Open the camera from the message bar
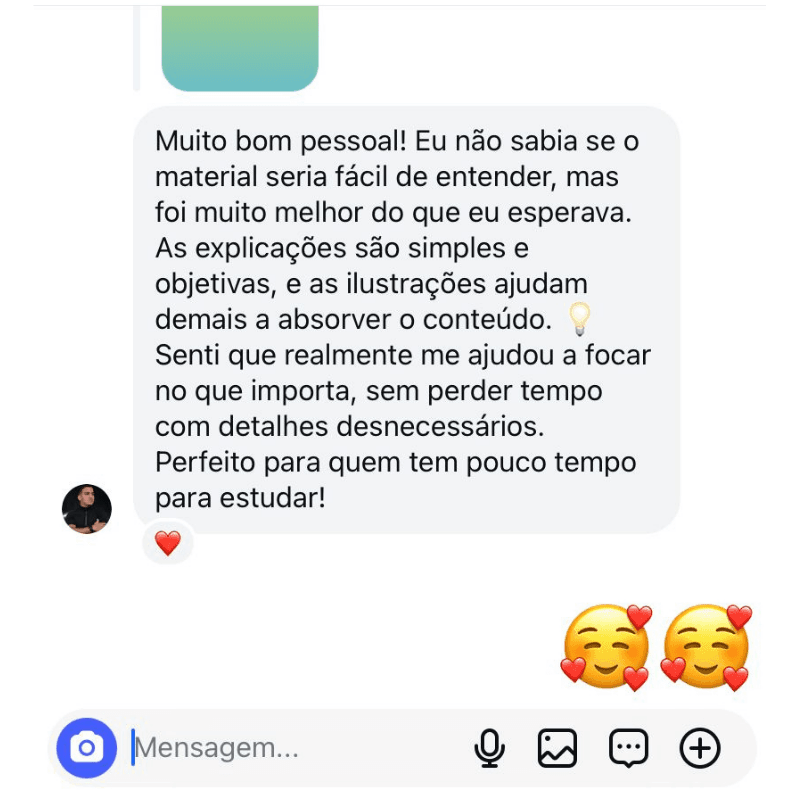Screen dimensions: 800x800 point(86,748)
